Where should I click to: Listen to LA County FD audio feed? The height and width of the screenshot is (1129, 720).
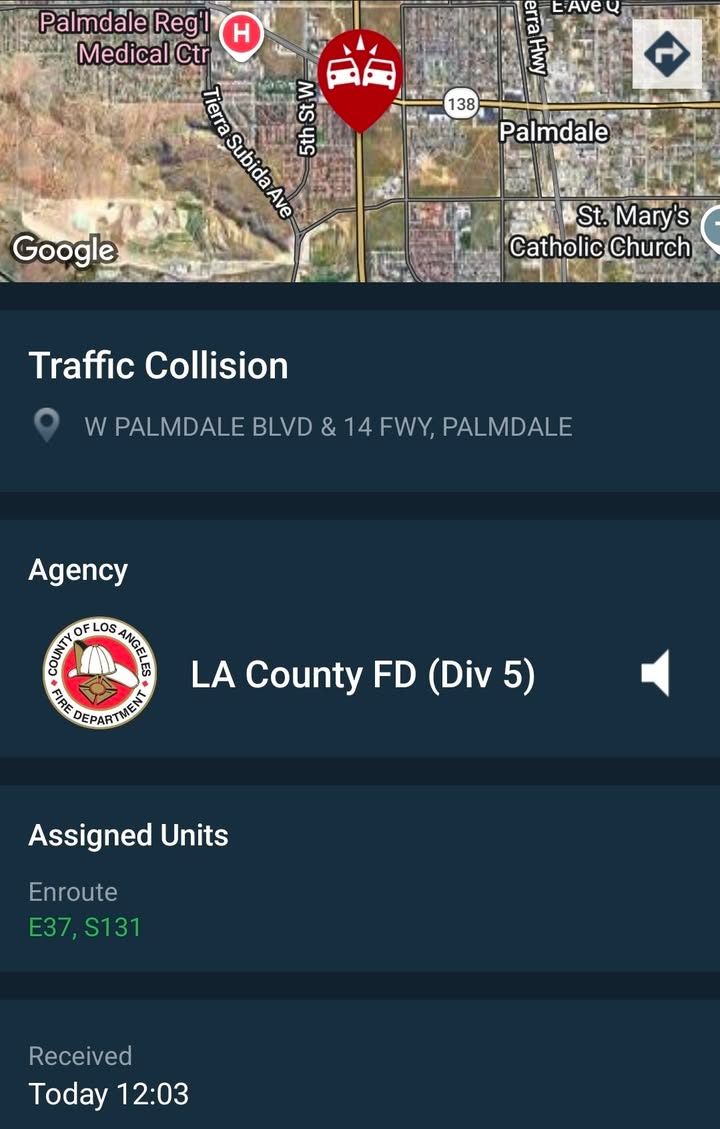(x=655, y=673)
